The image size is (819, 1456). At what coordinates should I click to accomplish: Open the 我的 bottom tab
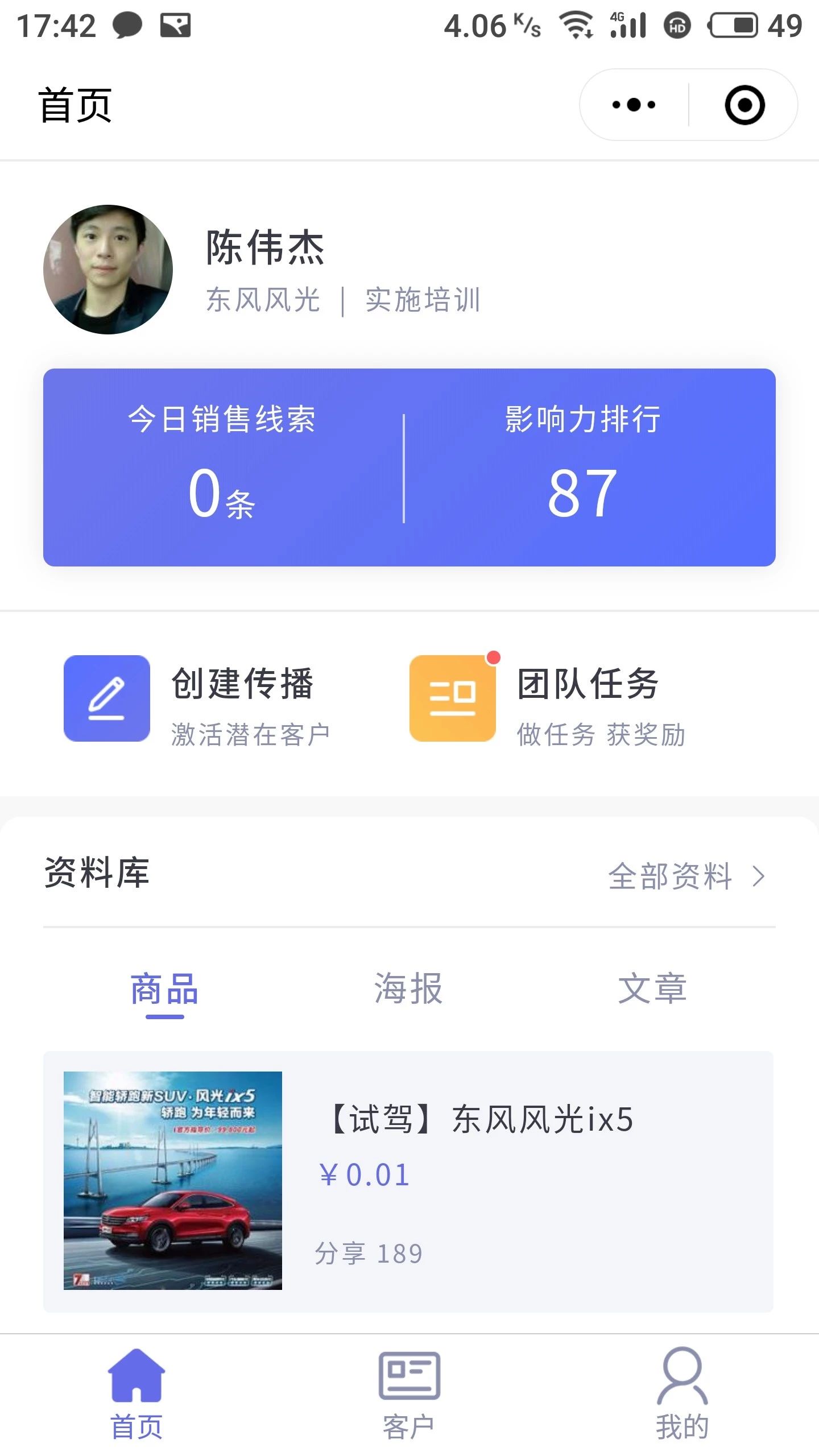click(x=682, y=1393)
